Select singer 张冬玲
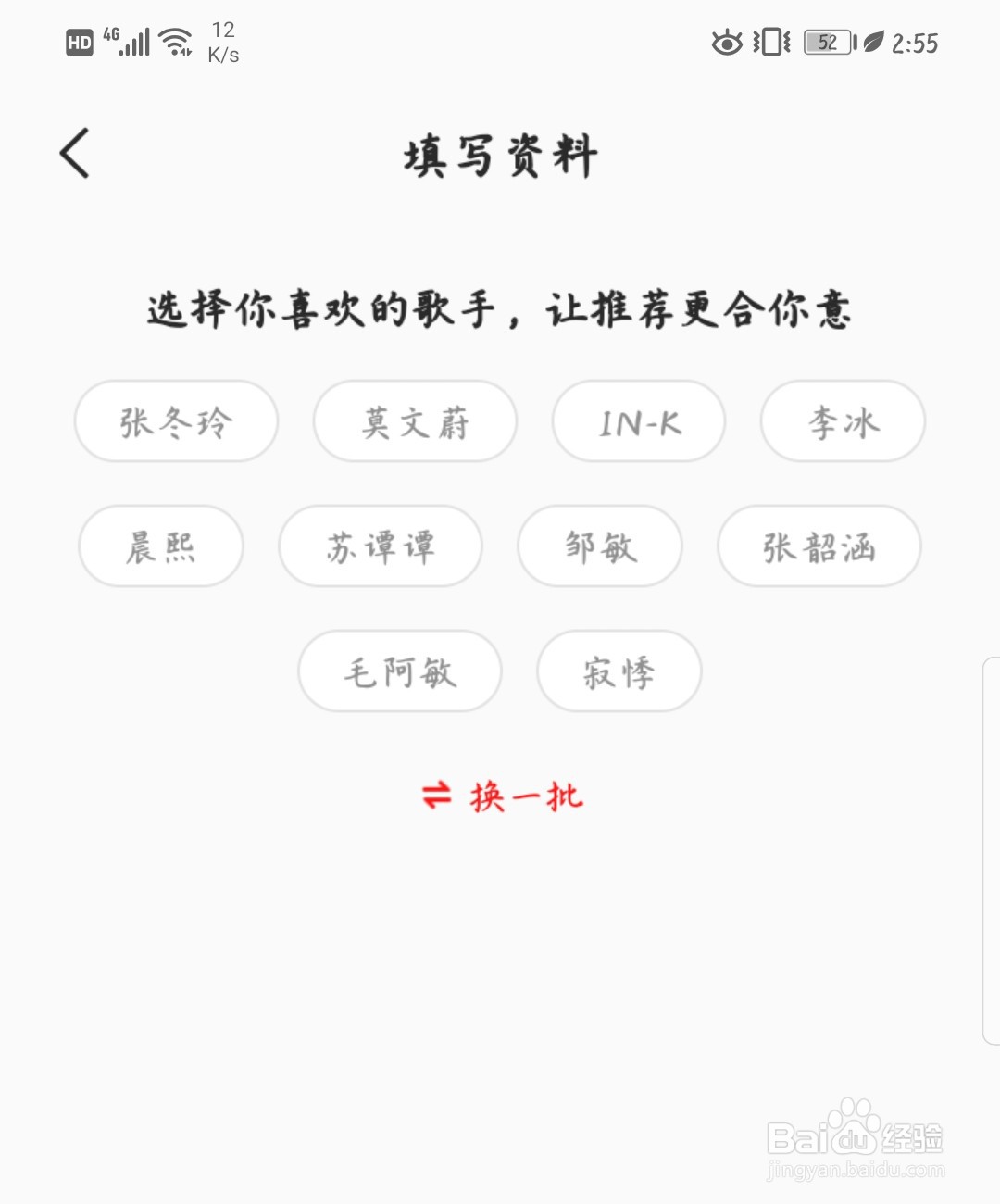This screenshot has height=1204, width=1000. click(176, 421)
